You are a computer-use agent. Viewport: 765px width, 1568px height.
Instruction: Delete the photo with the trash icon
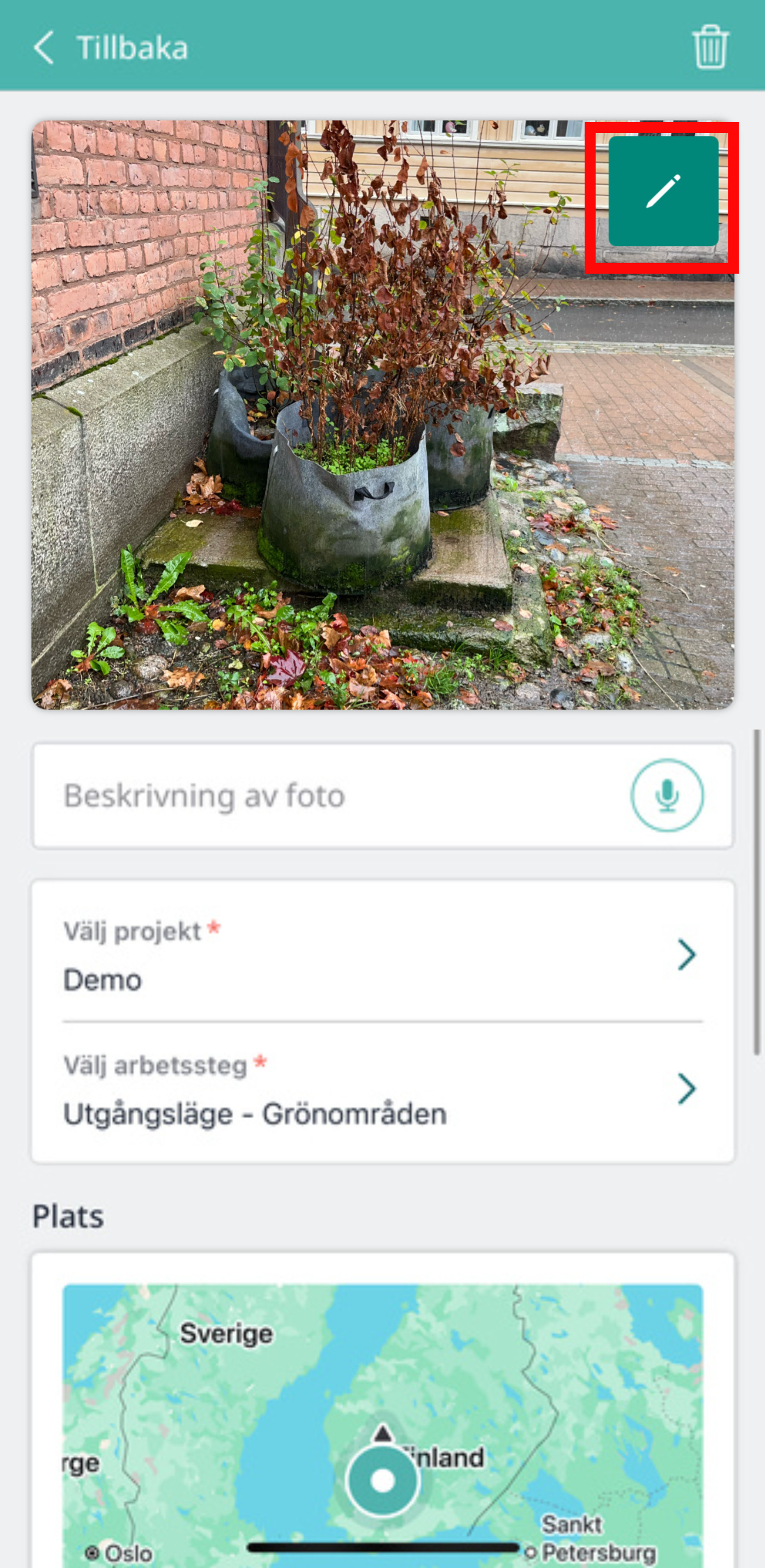click(x=710, y=47)
